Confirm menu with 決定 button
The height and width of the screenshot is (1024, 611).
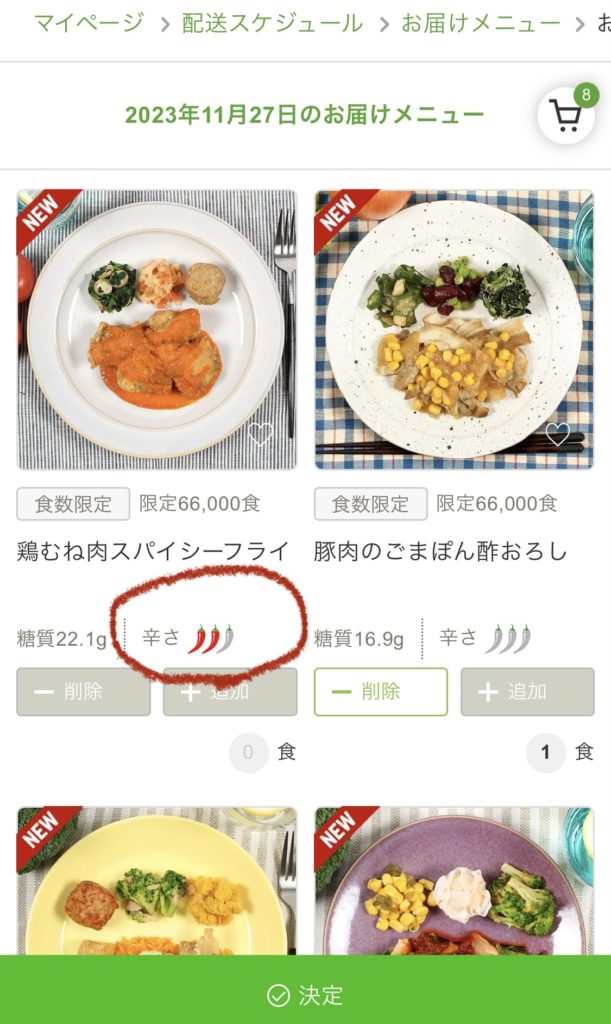pyautogui.click(x=305, y=995)
